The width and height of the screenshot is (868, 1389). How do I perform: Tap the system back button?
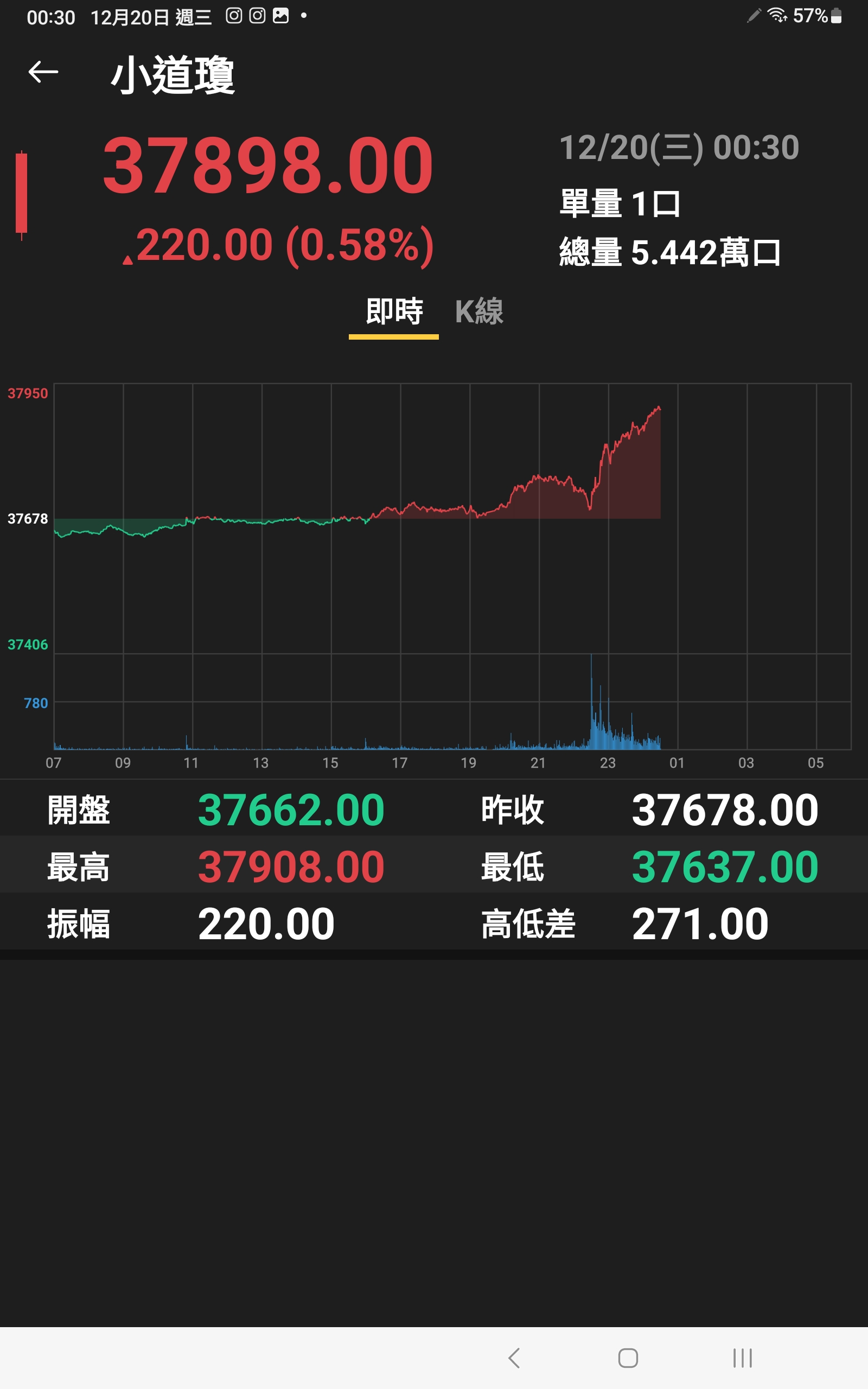(x=514, y=1358)
